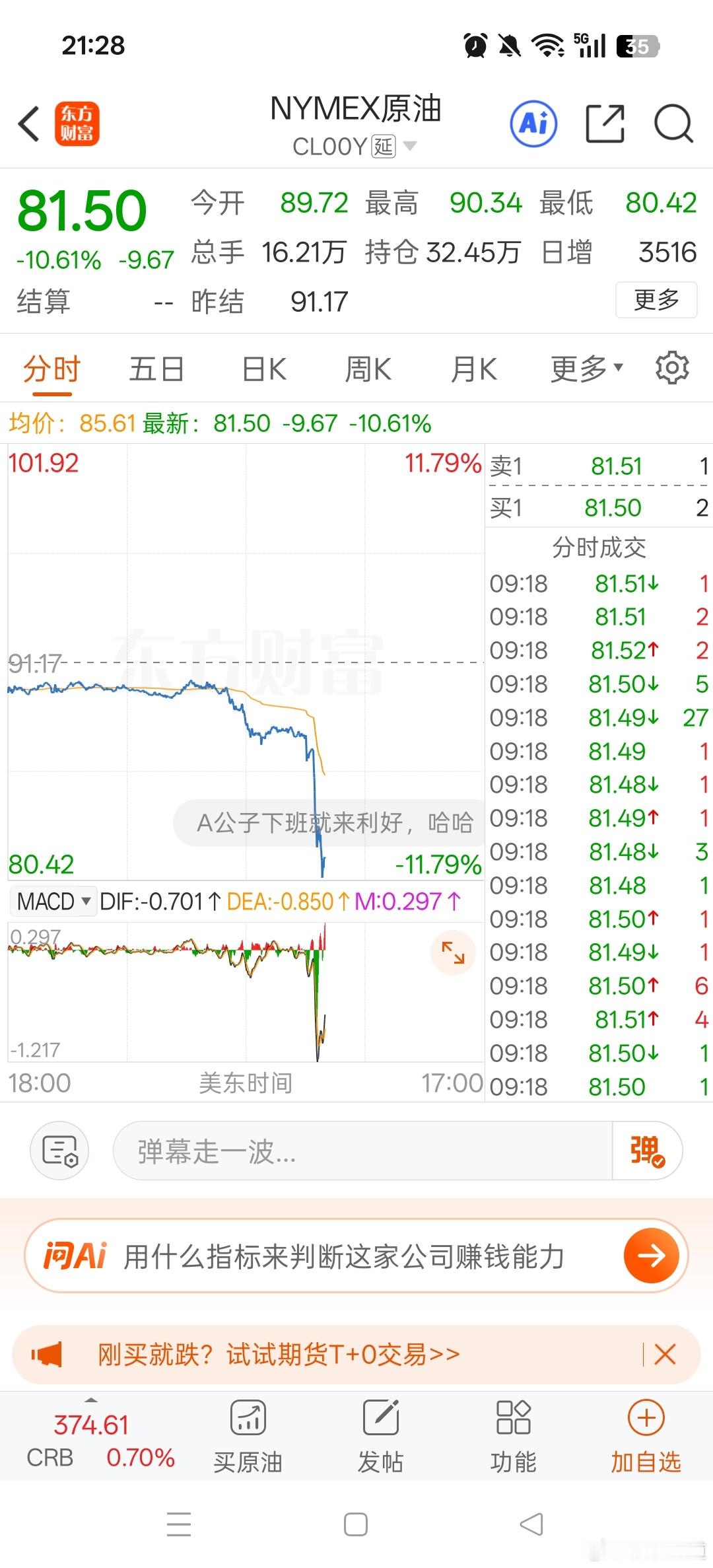The image size is (713, 1568).
Task: Expand the CL00Y contract selector arrow
Action: coord(411,146)
